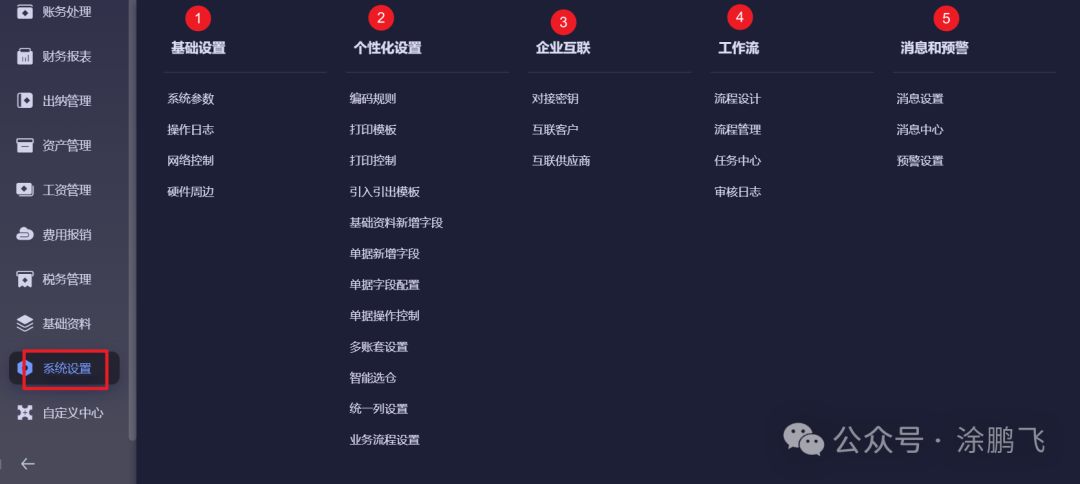Open 基础资料 in the sidebar
This screenshot has height=484, width=1080.
(66, 324)
